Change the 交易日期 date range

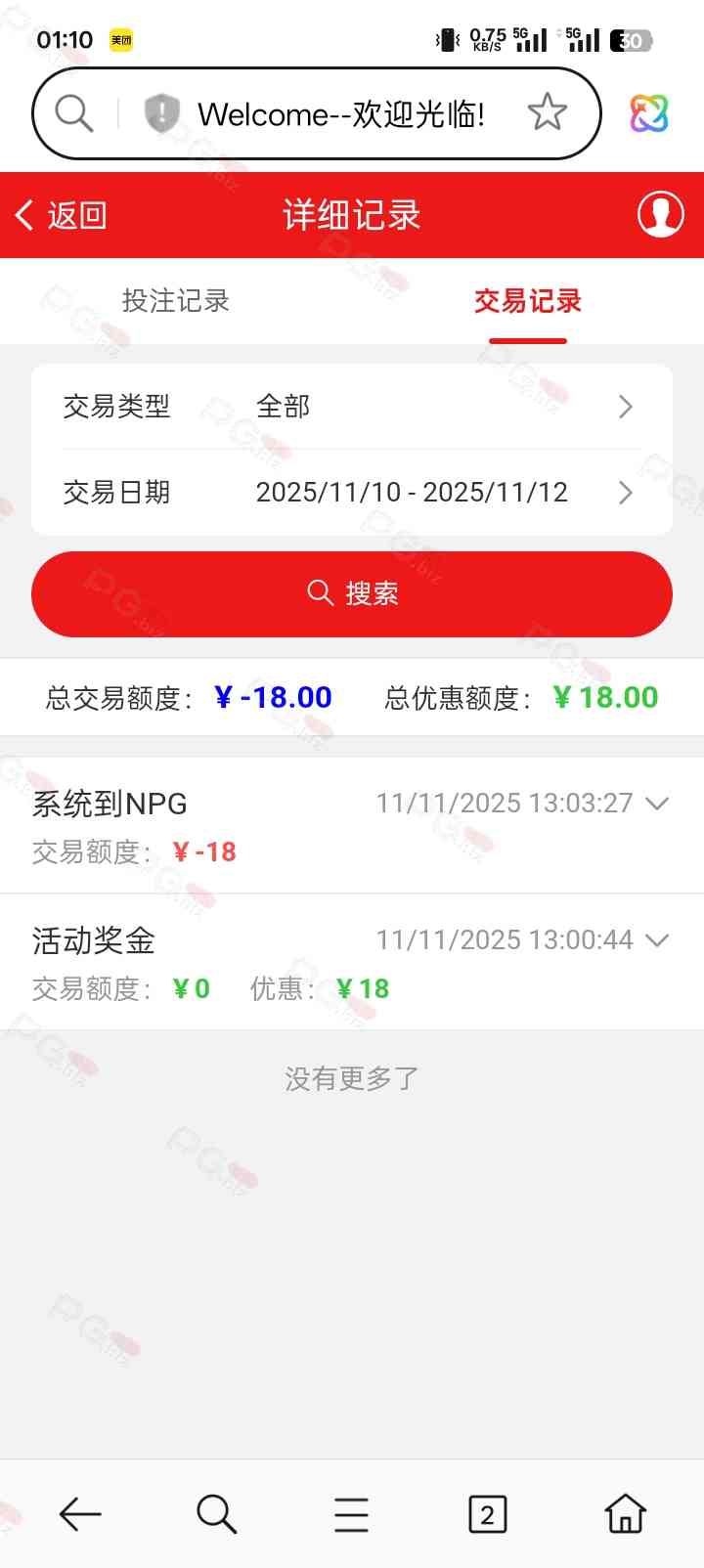pos(352,493)
